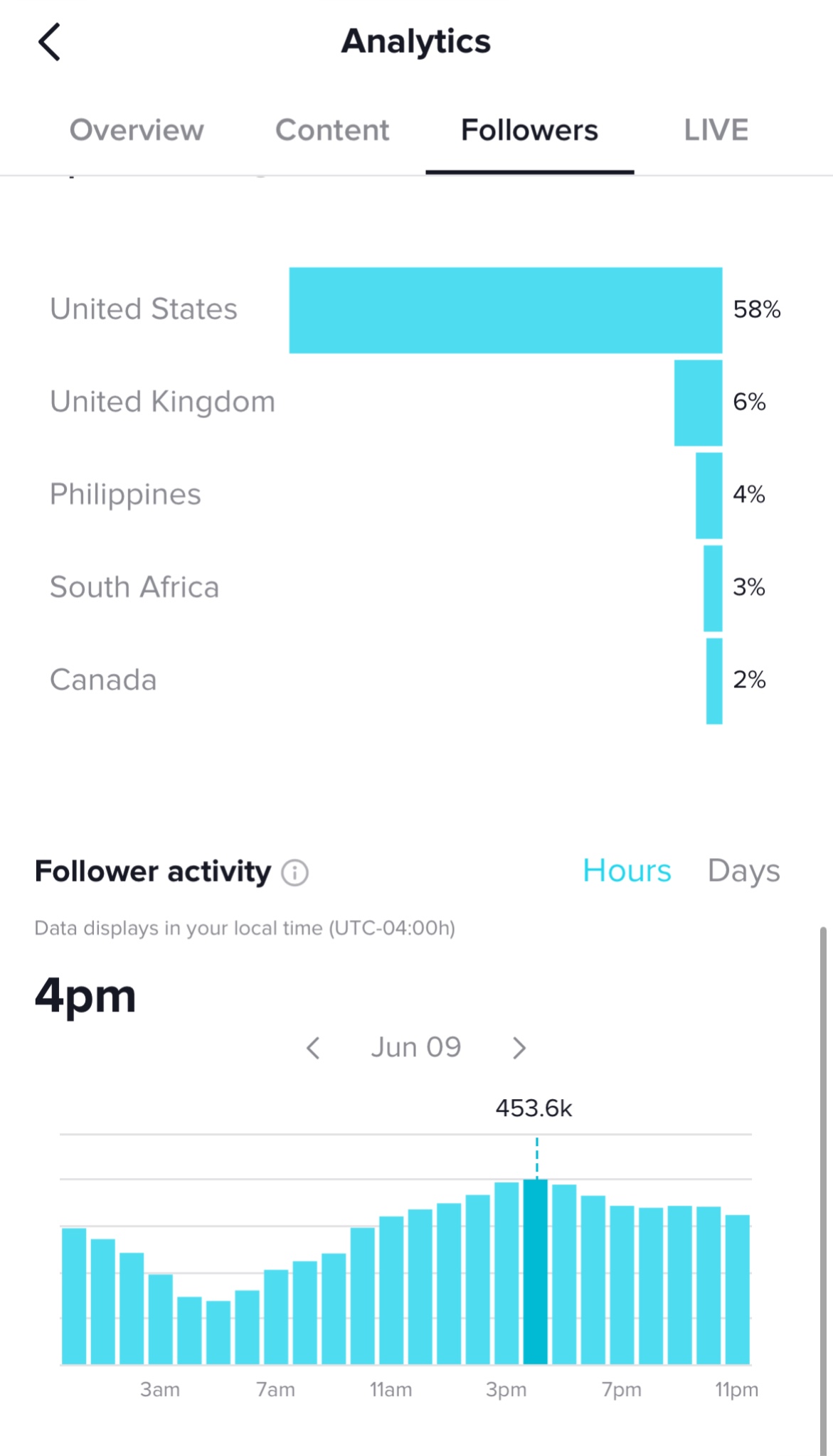Go back from the Analytics screen
The image size is (833, 1456).
[49, 42]
